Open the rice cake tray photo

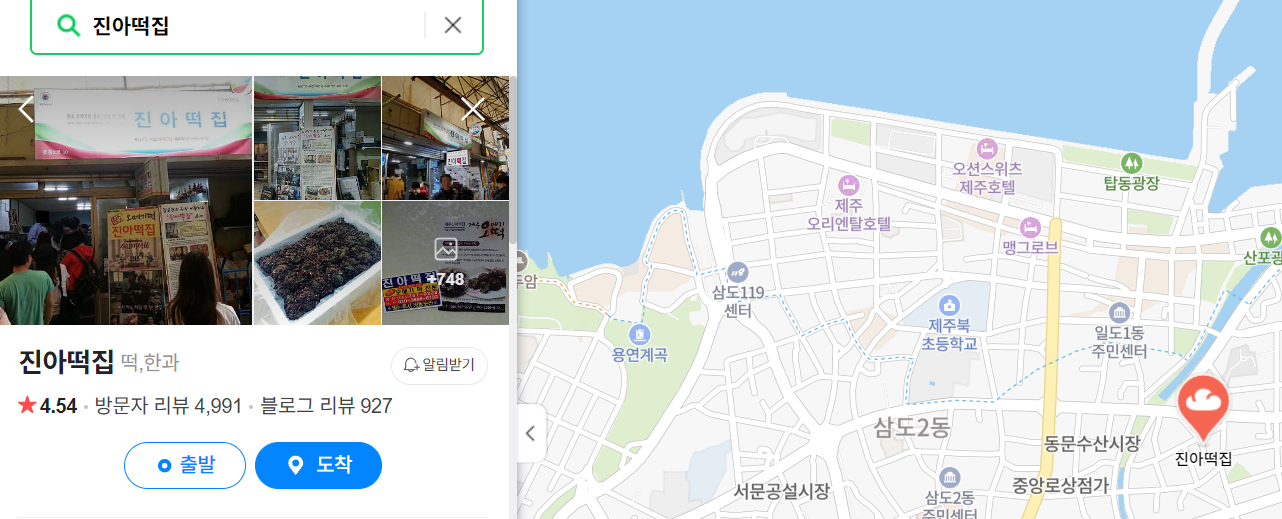coord(317,263)
